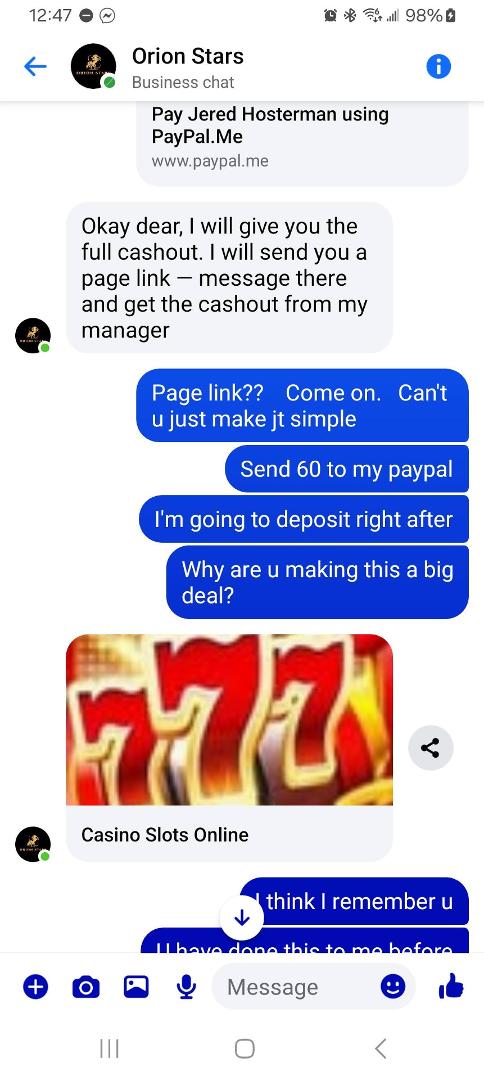The image size is (484, 1080).
Task: Go to the home screen
Action: point(244,1048)
